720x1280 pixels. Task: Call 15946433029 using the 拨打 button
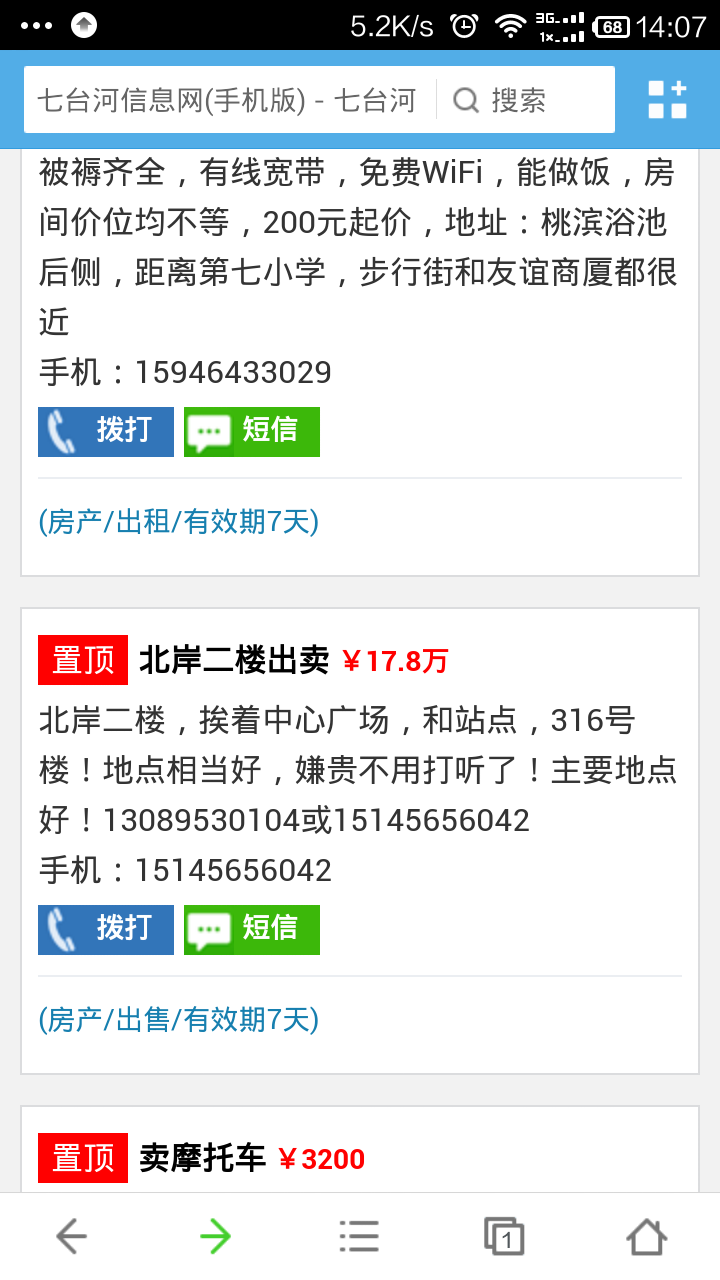coord(106,431)
